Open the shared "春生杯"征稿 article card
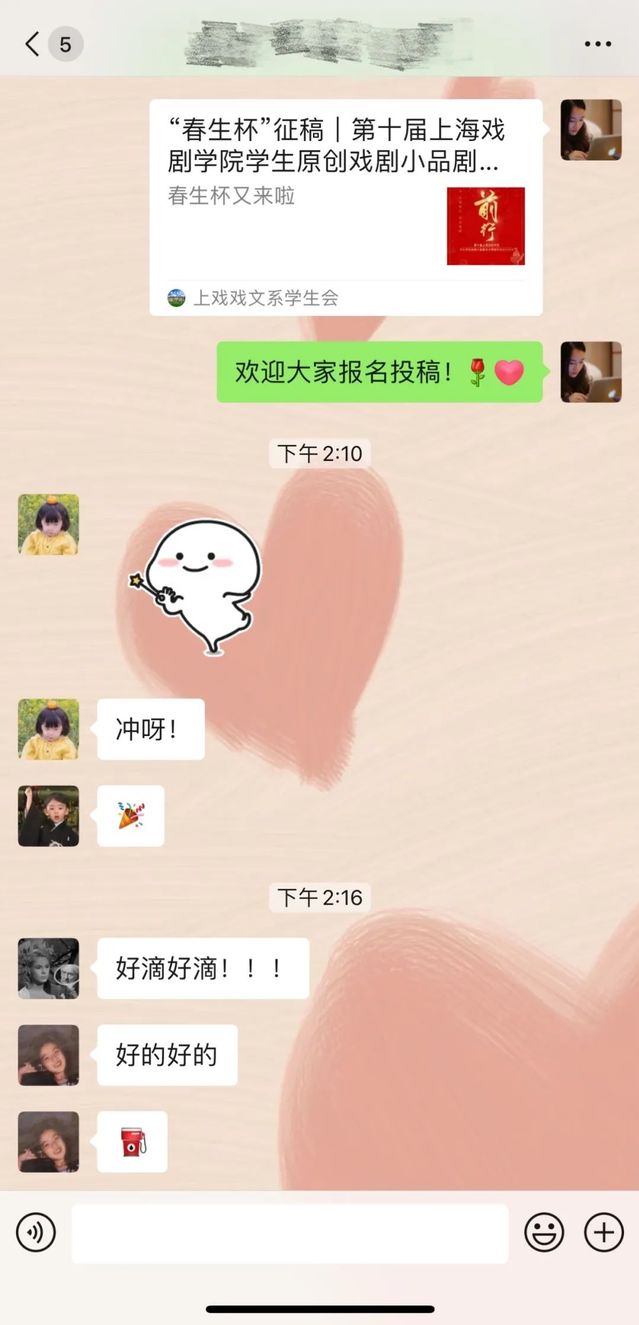This screenshot has width=639, height=1325. 346,206
